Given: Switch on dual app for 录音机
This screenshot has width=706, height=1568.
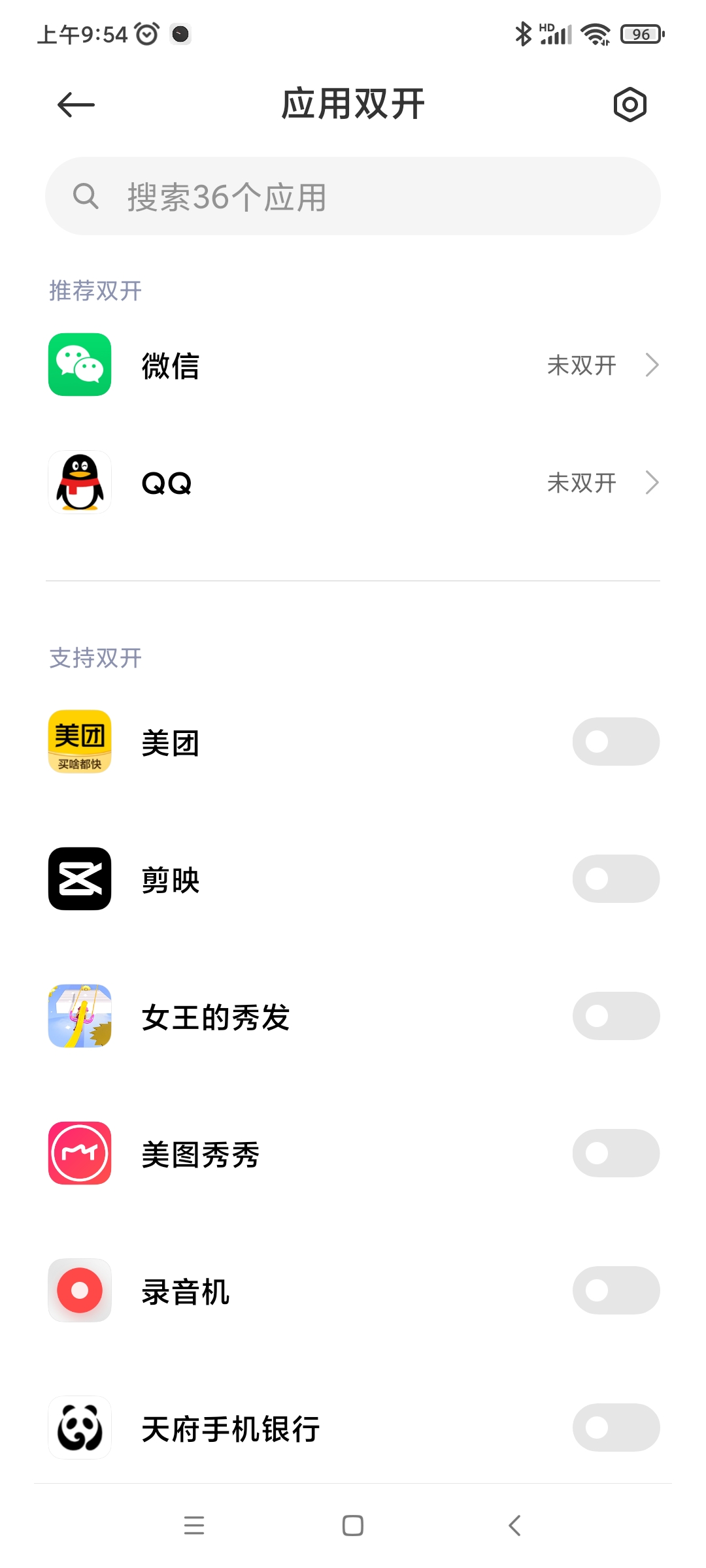Looking at the screenshot, I should (616, 1290).
